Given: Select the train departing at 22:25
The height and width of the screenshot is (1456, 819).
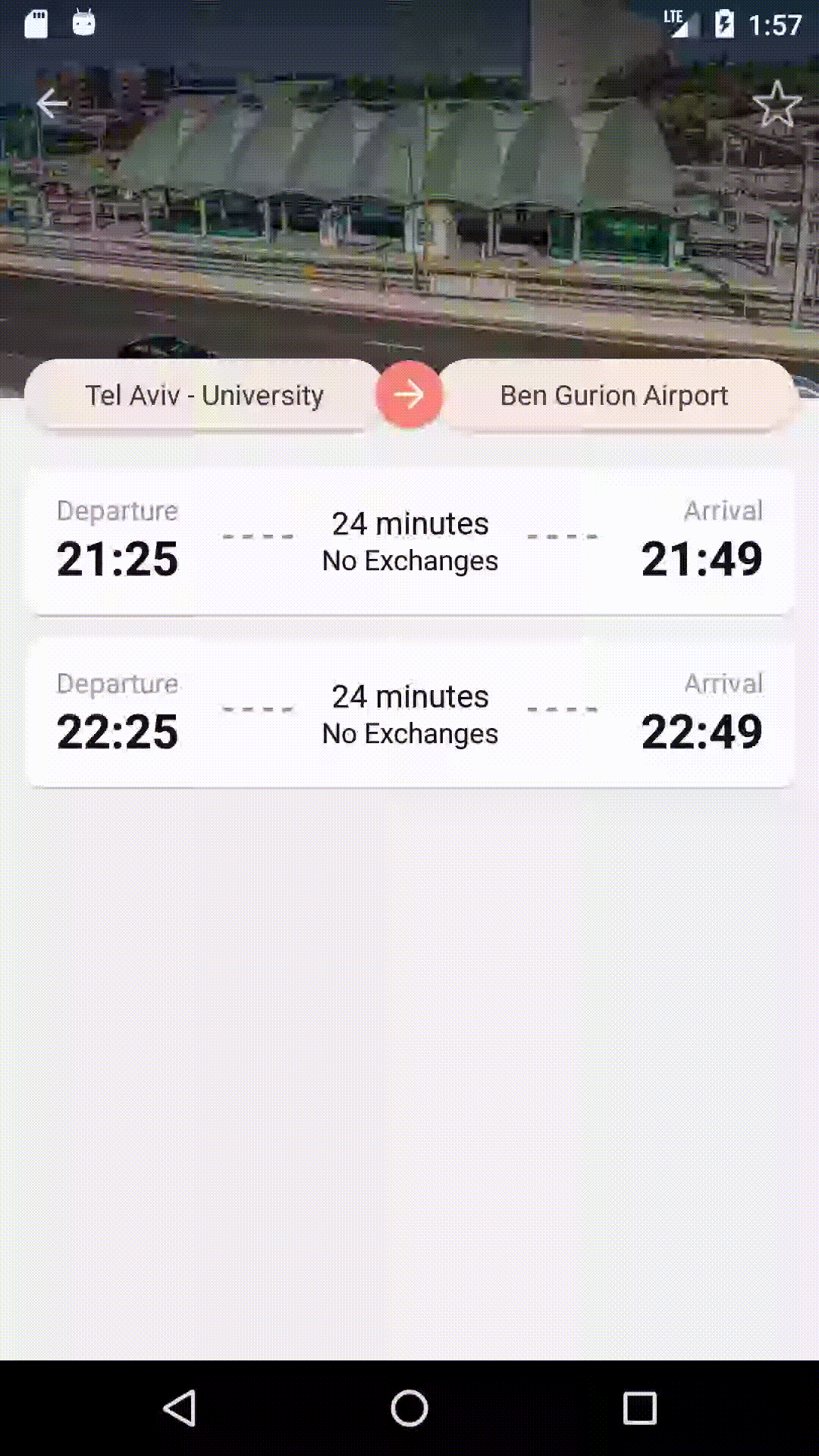Looking at the screenshot, I should pyautogui.click(x=409, y=714).
